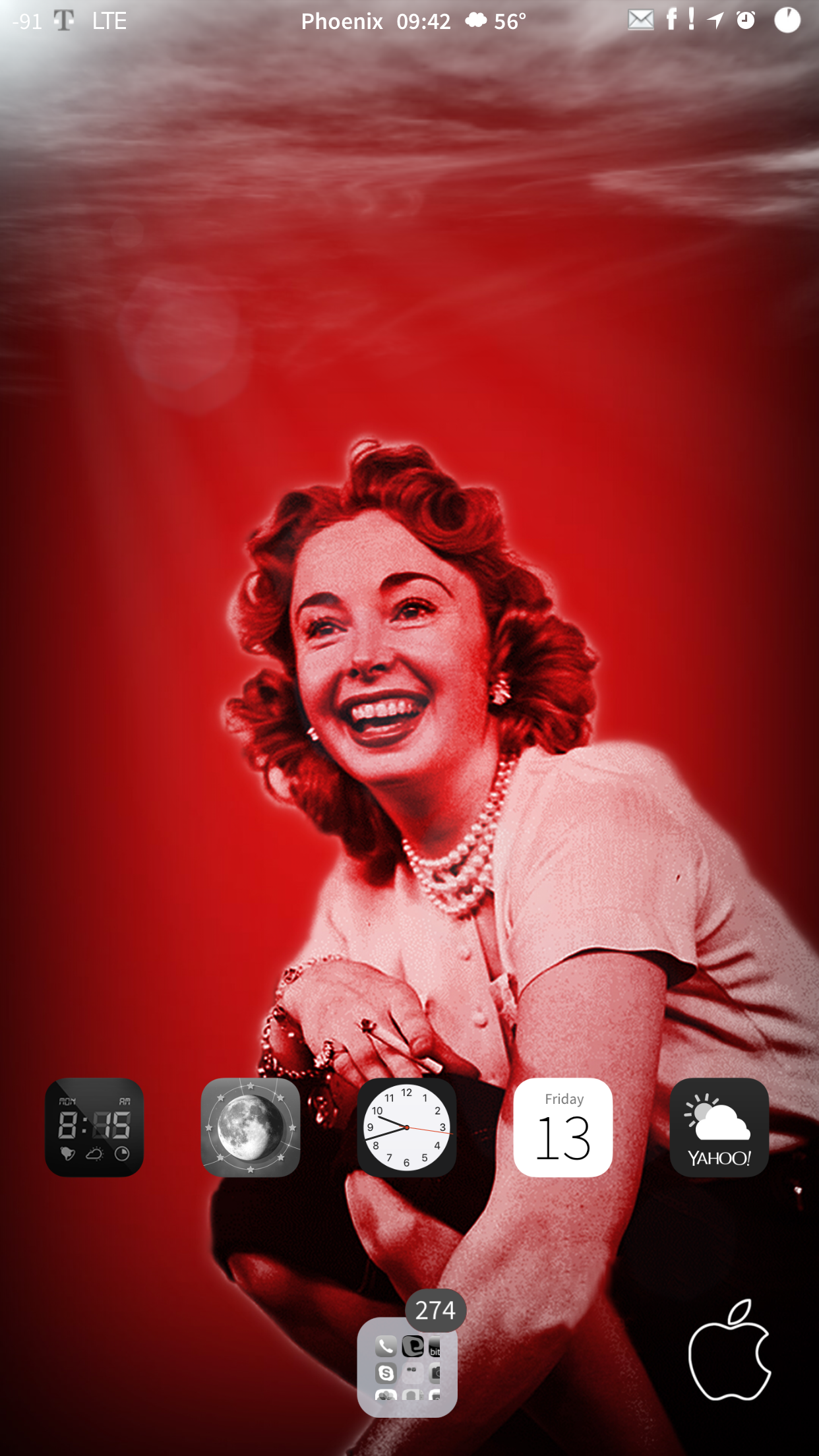This screenshot has width=819, height=1456.
Task: Open the Calendar showing Friday 13
Action: pos(563,1128)
